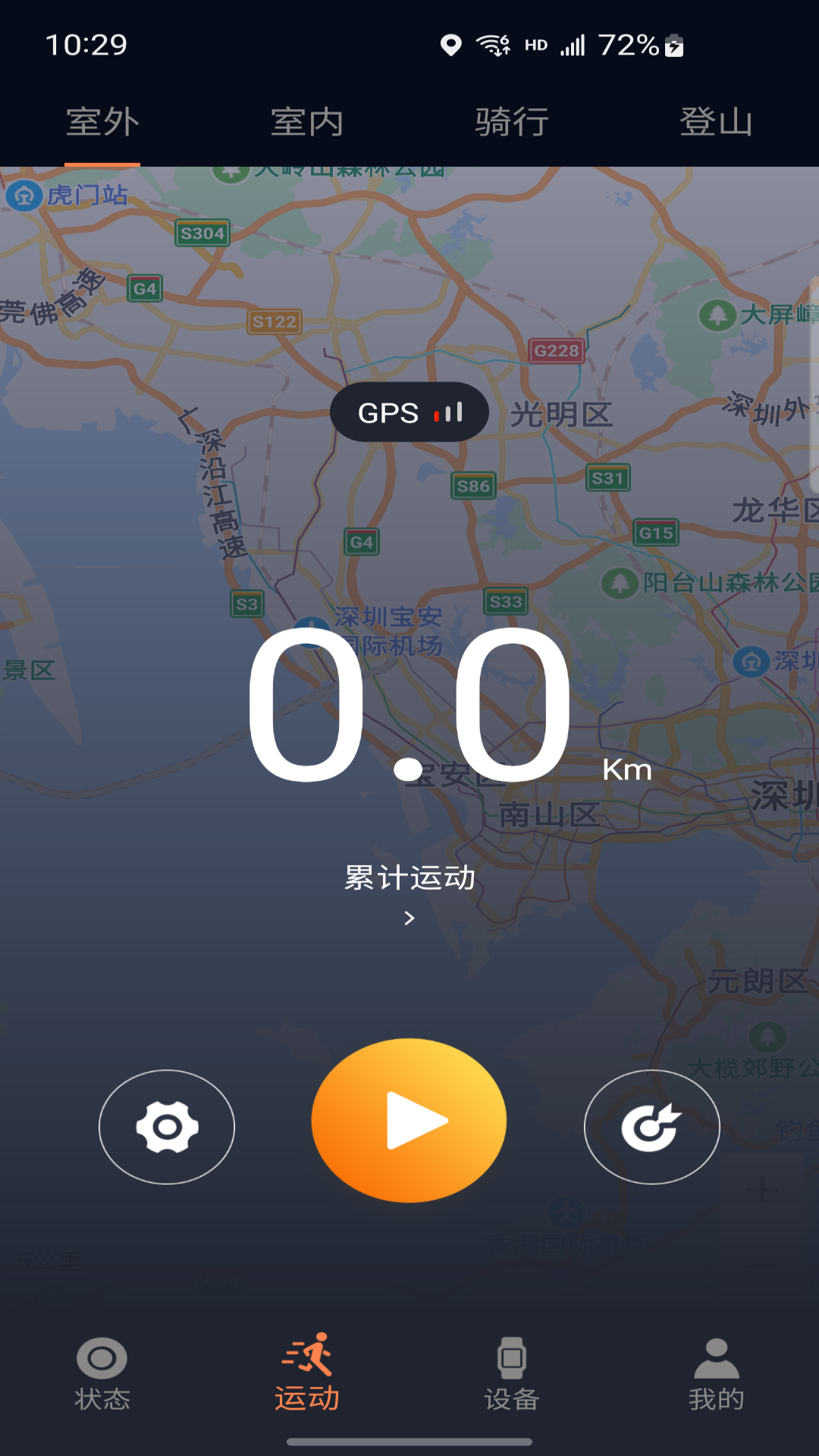The width and height of the screenshot is (819, 1456).
Task: Switch to the 室内 indoor tab
Action: coord(307,121)
